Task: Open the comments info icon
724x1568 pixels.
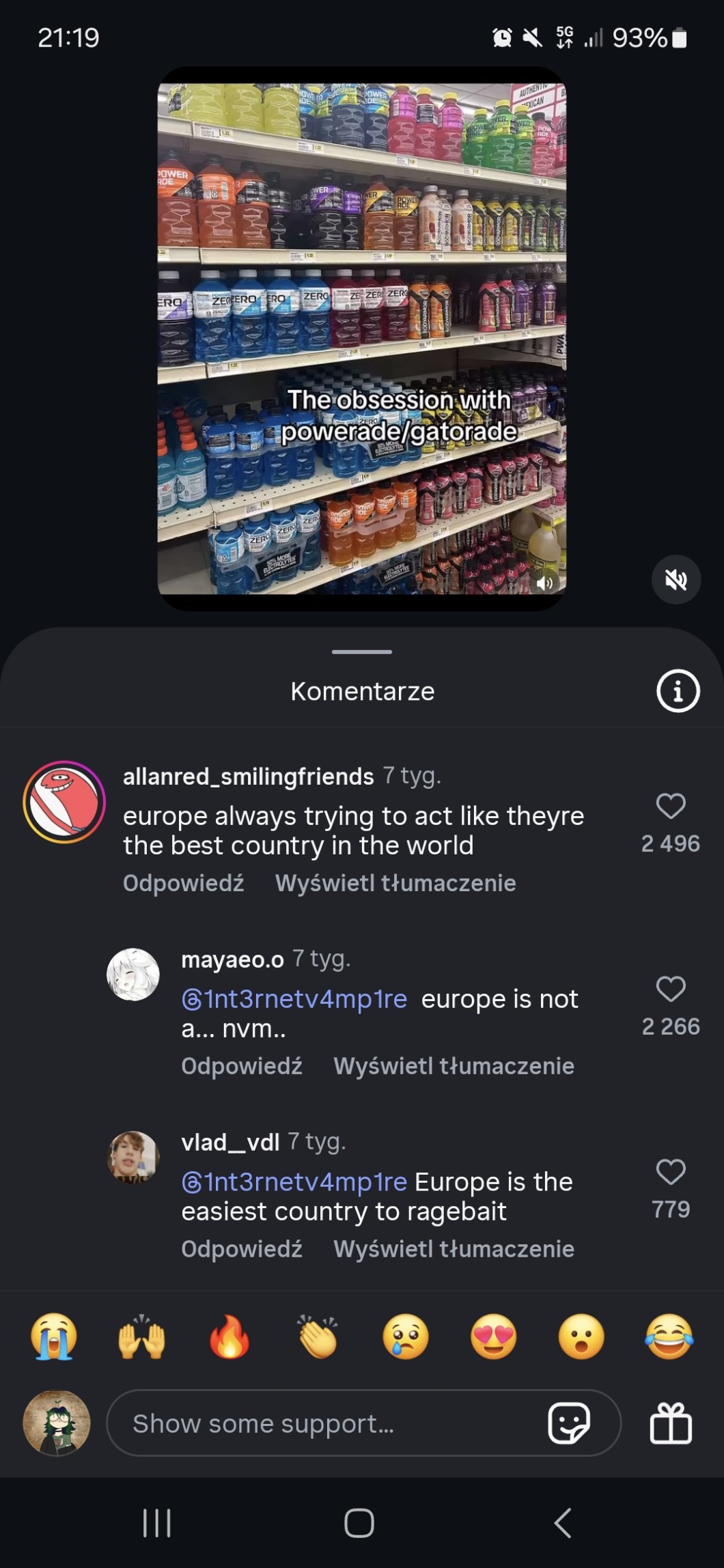Action: pos(678,691)
